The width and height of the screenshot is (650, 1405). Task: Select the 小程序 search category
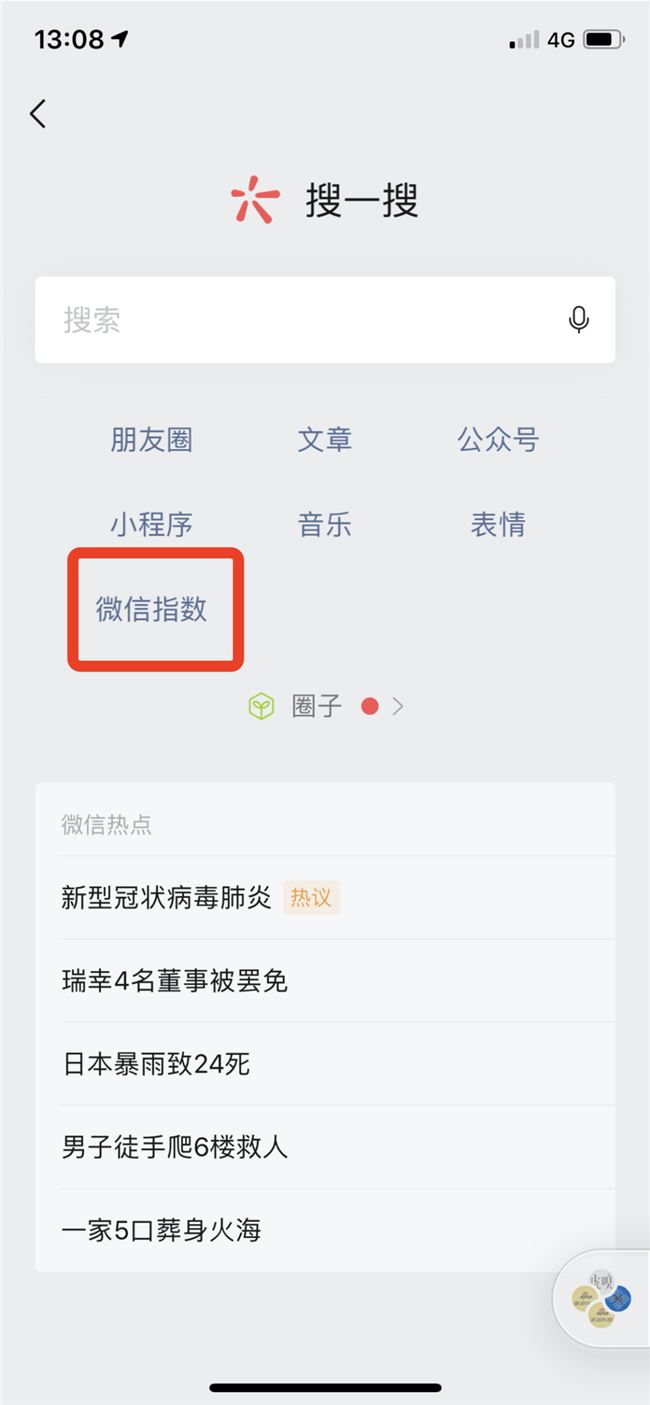[151, 524]
